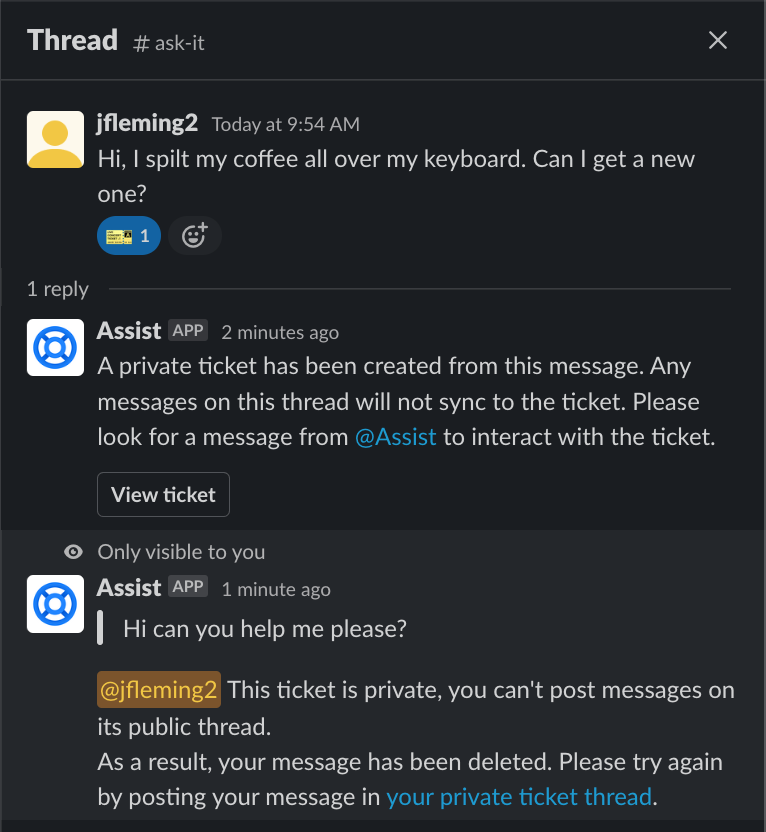
Task: Close the thread panel
Action: point(718,40)
